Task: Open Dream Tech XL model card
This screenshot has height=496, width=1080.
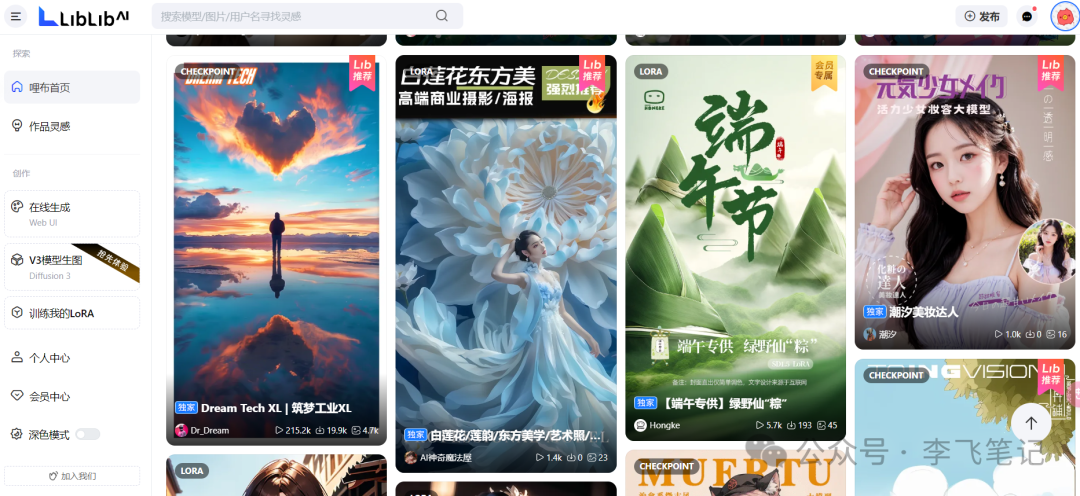Action: coord(276,240)
